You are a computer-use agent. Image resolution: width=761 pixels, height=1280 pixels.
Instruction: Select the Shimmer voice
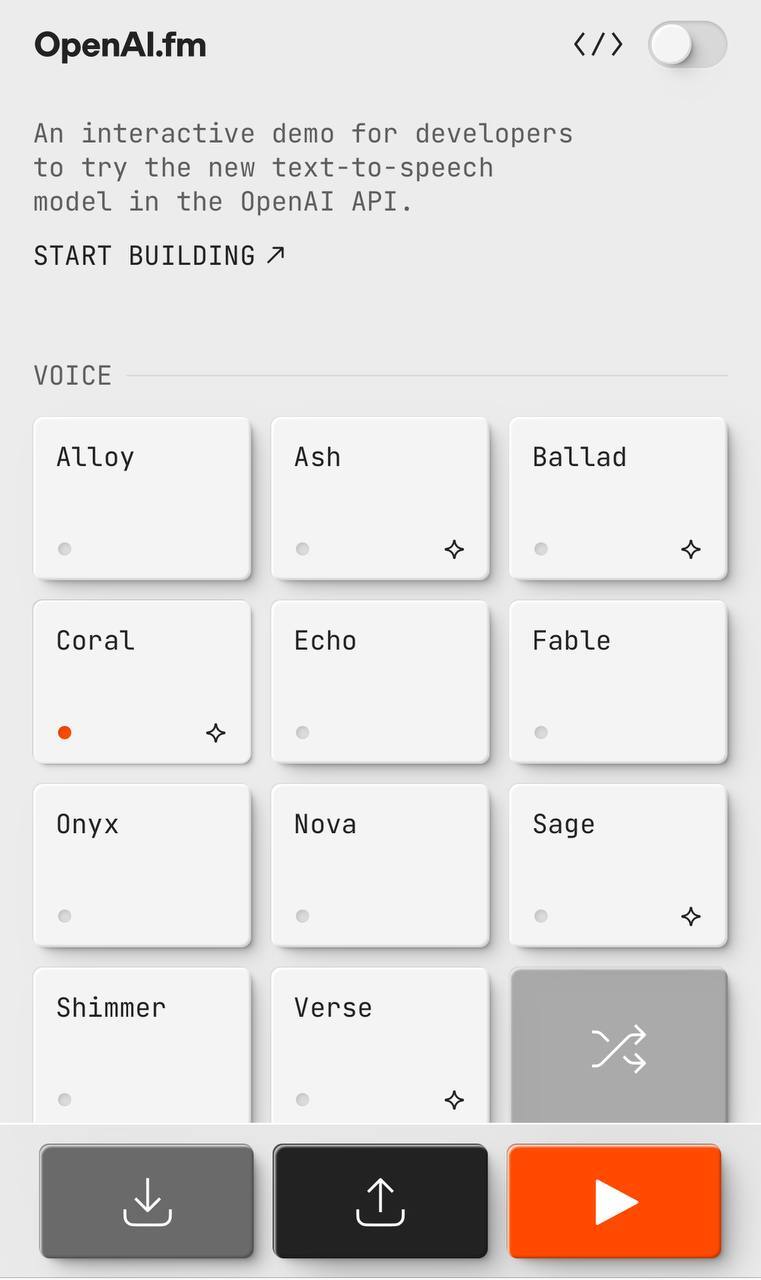point(142,1045)
